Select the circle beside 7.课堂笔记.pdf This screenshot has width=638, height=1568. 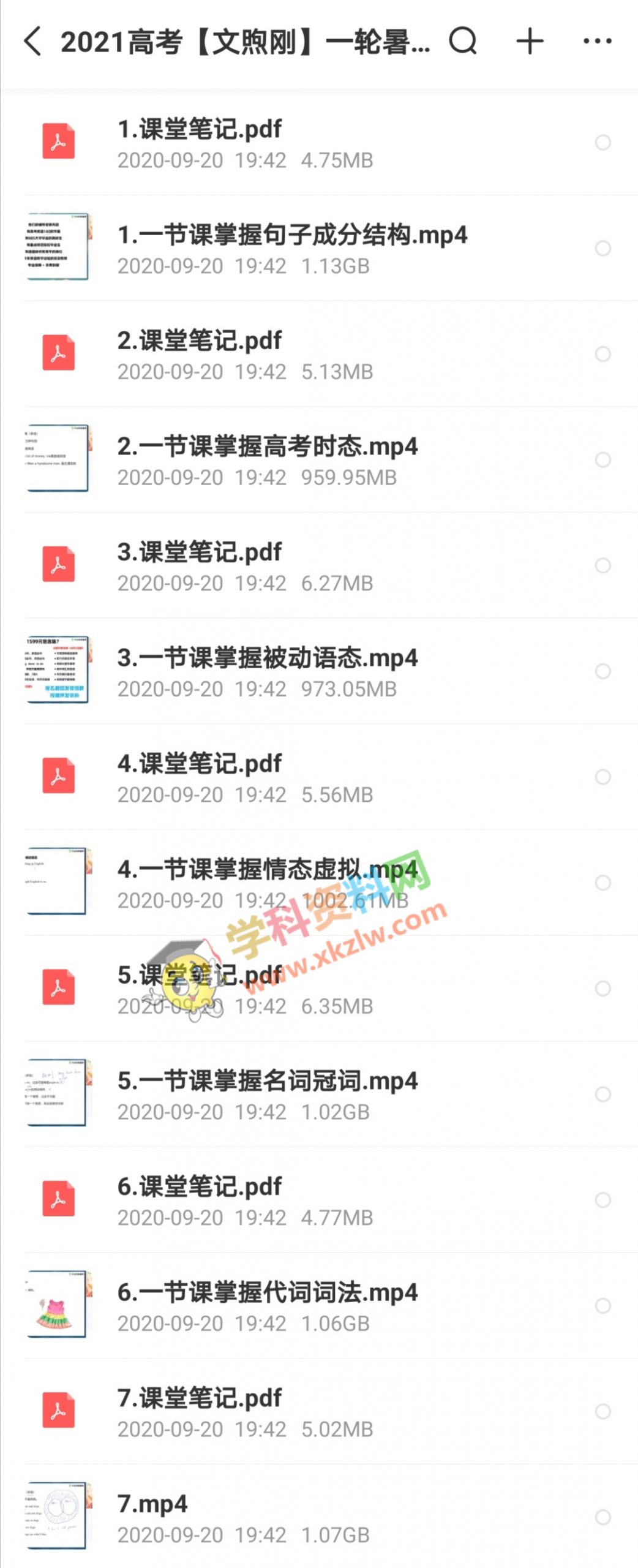tap(603, 1412)
